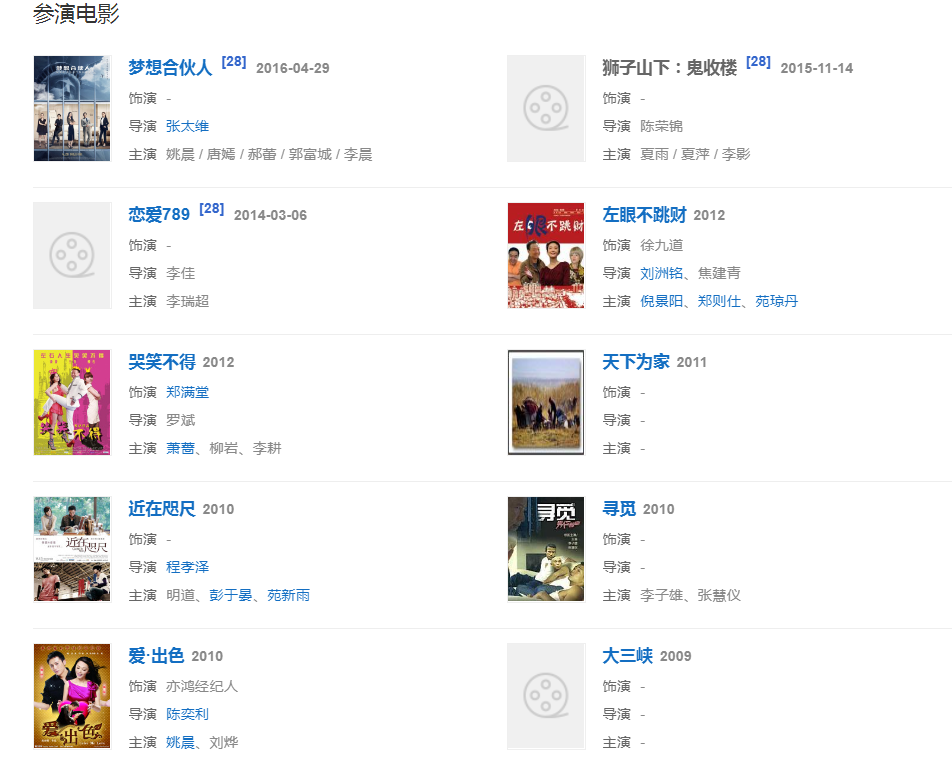Open the 恋爱789 movie link
The height and width of the screenshot is (764, 952).
click(x=159, y=215)
